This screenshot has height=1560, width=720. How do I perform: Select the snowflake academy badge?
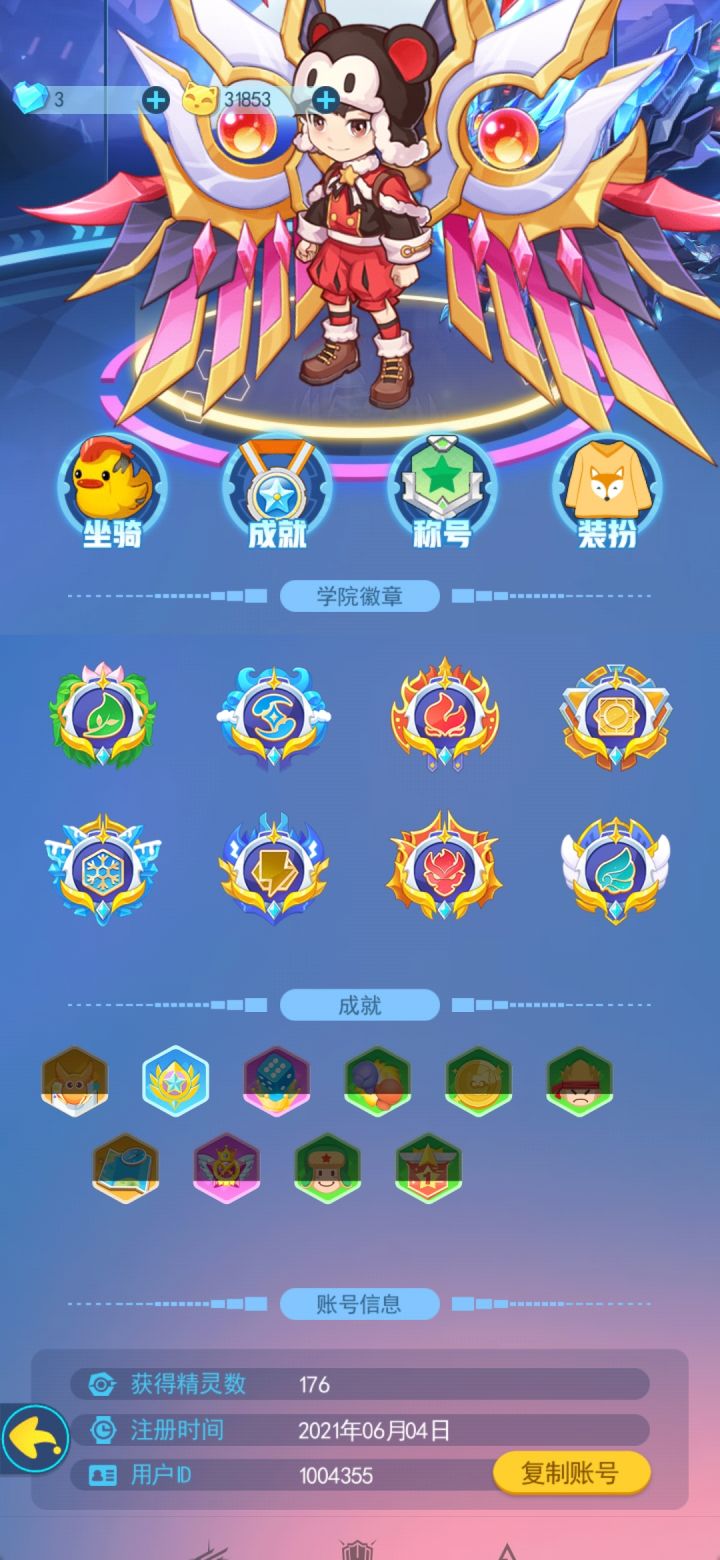point(110,868)
